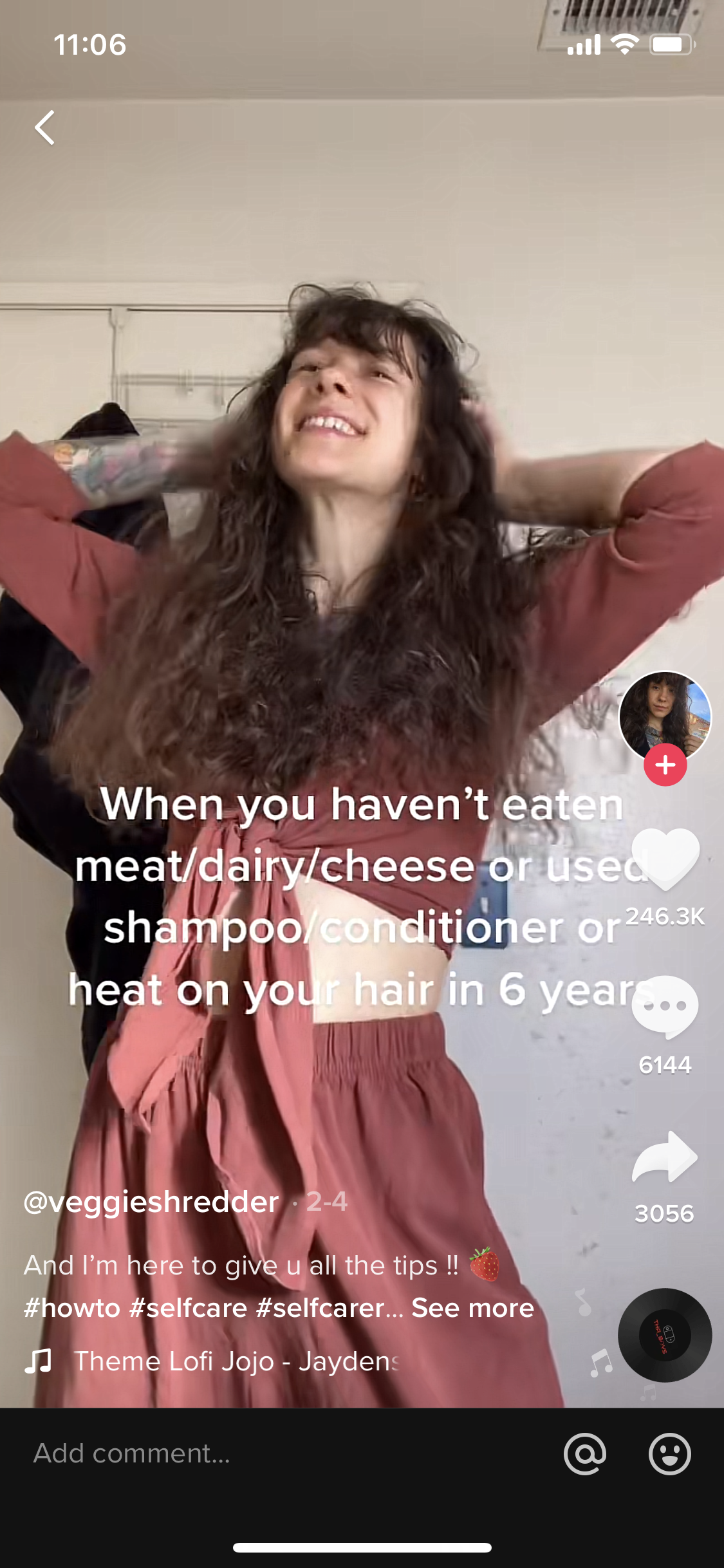Open the @veggieshredder username
This screenshot has height=1568, width=724.
point(152,1202)
